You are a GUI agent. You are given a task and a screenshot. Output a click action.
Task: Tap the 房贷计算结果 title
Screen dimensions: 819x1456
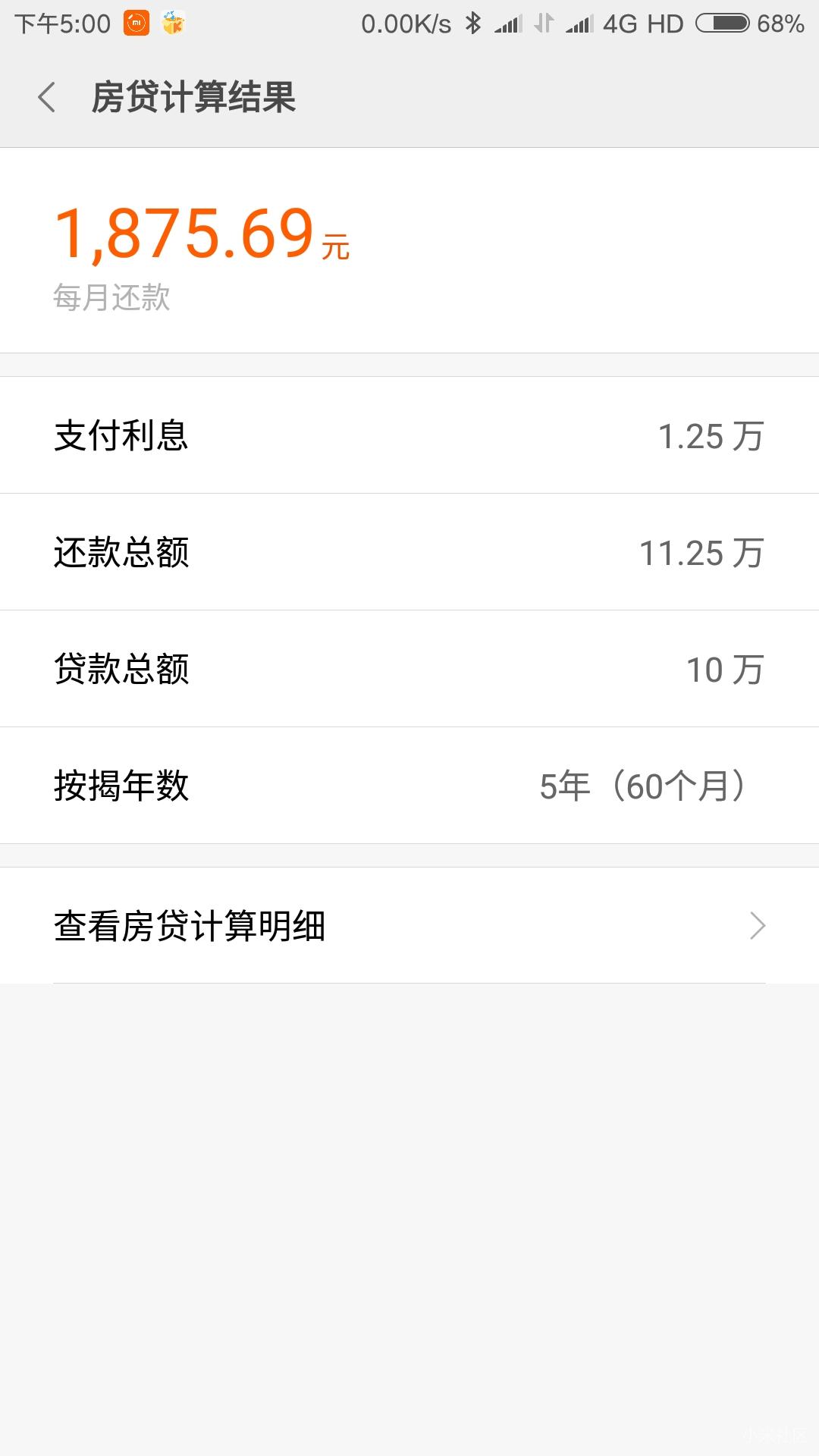pyautogui.click(x=193, y=99)
